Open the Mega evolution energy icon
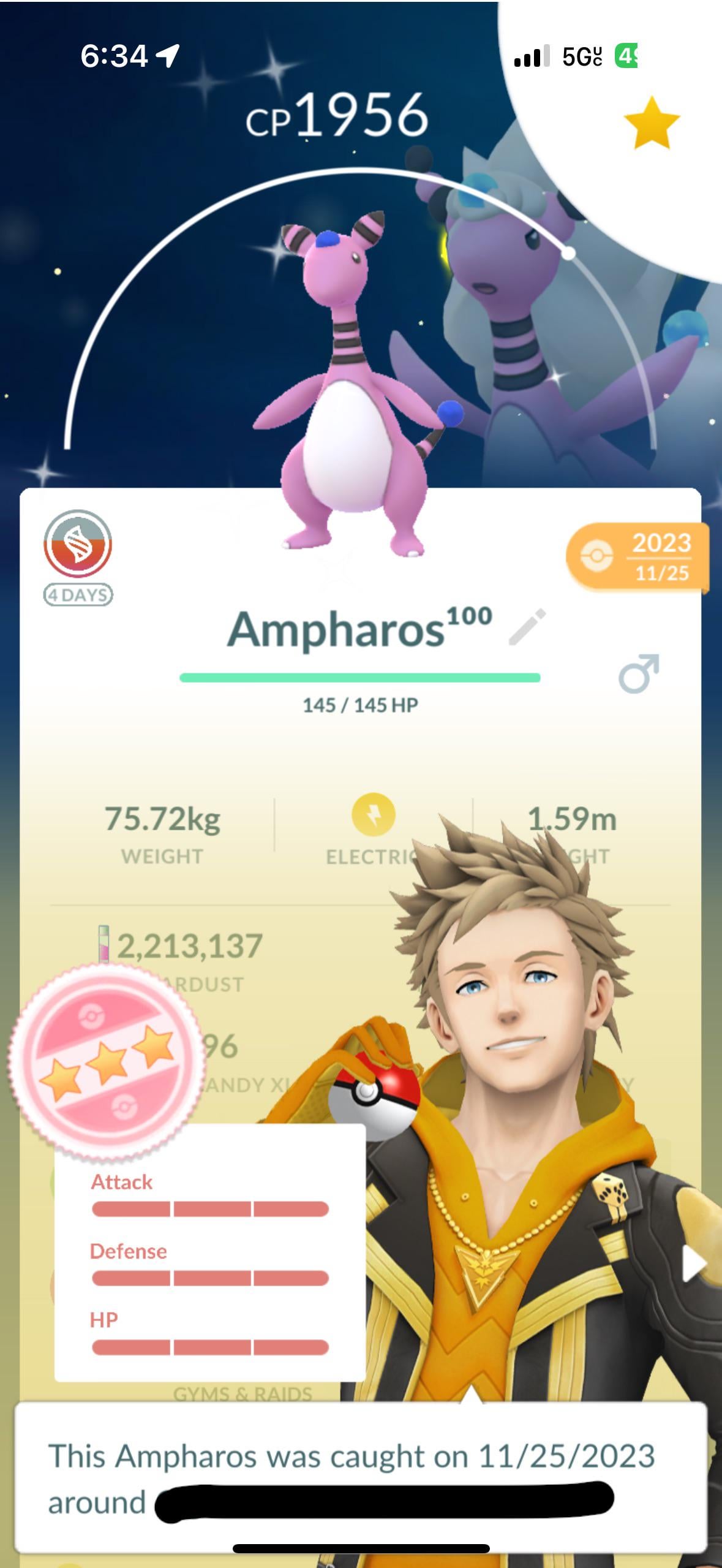Screen dimensions: 722x1568 78,544
